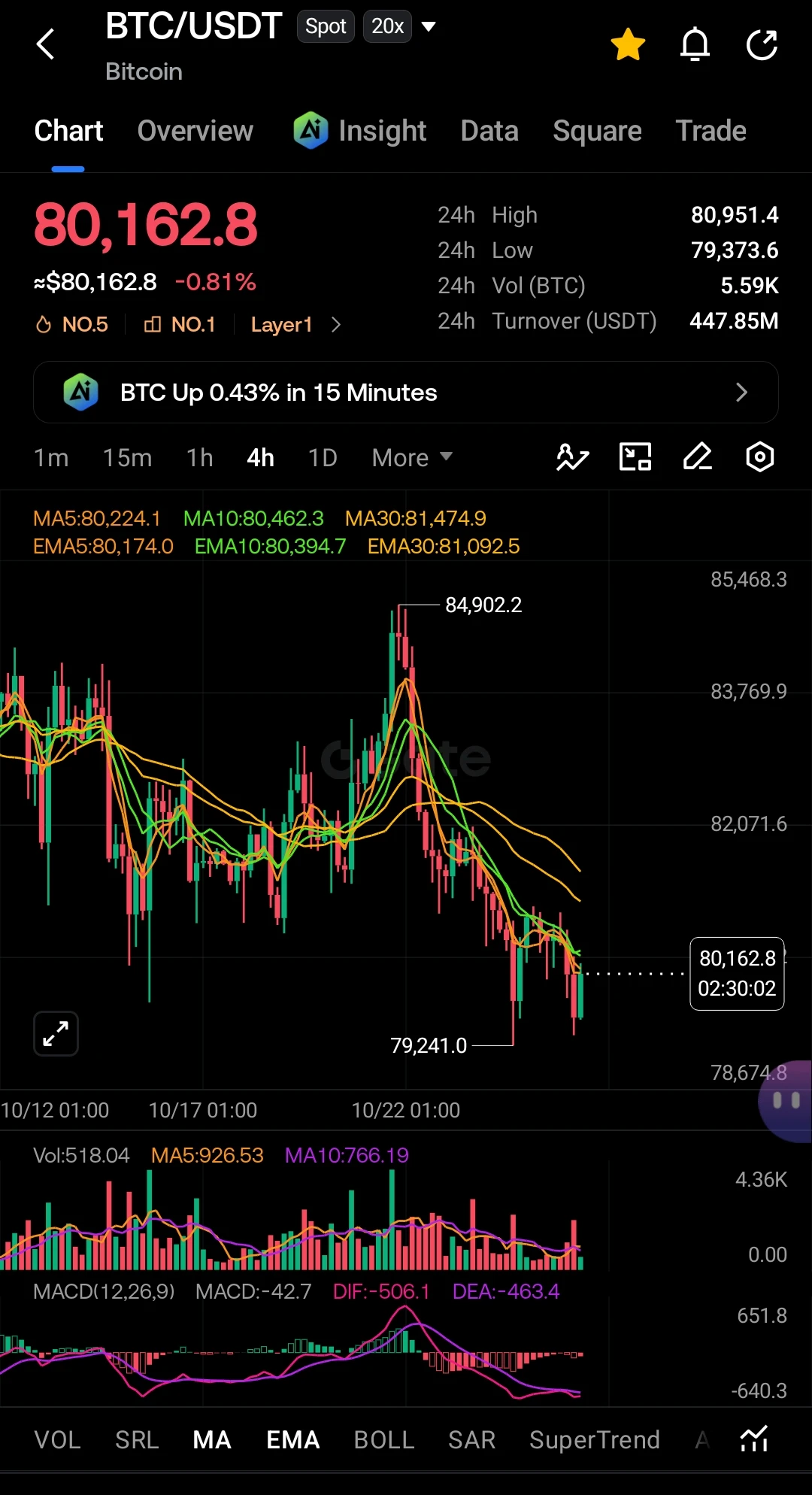Image resolution: width=812 pixels, height=1495 pixels.
Task: Open chart settings hexagon icon
Action: pyautogui.click(x=760, y=456)
